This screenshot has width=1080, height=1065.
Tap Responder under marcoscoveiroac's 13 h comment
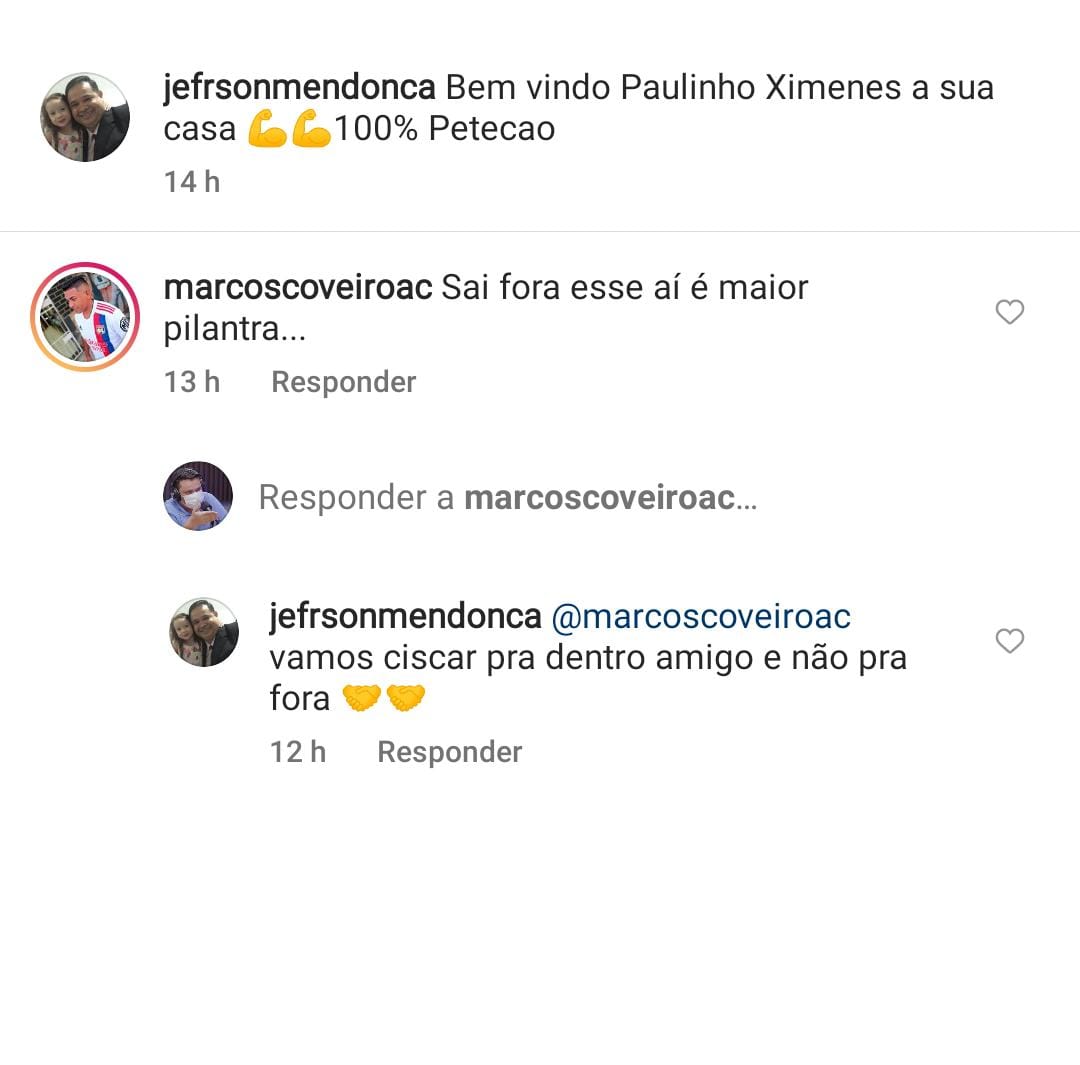(344, 382)
